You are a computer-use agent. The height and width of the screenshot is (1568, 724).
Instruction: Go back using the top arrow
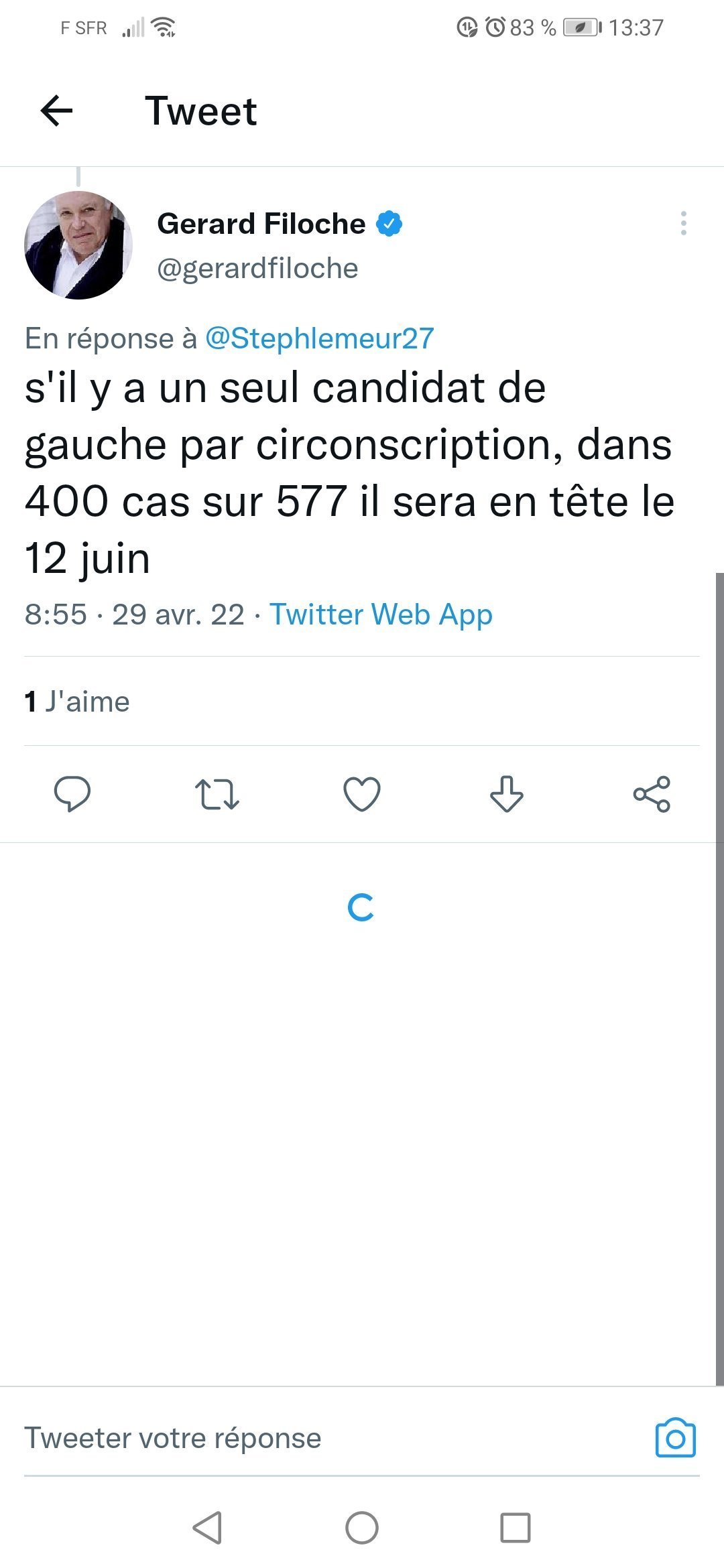click(56, 111)
